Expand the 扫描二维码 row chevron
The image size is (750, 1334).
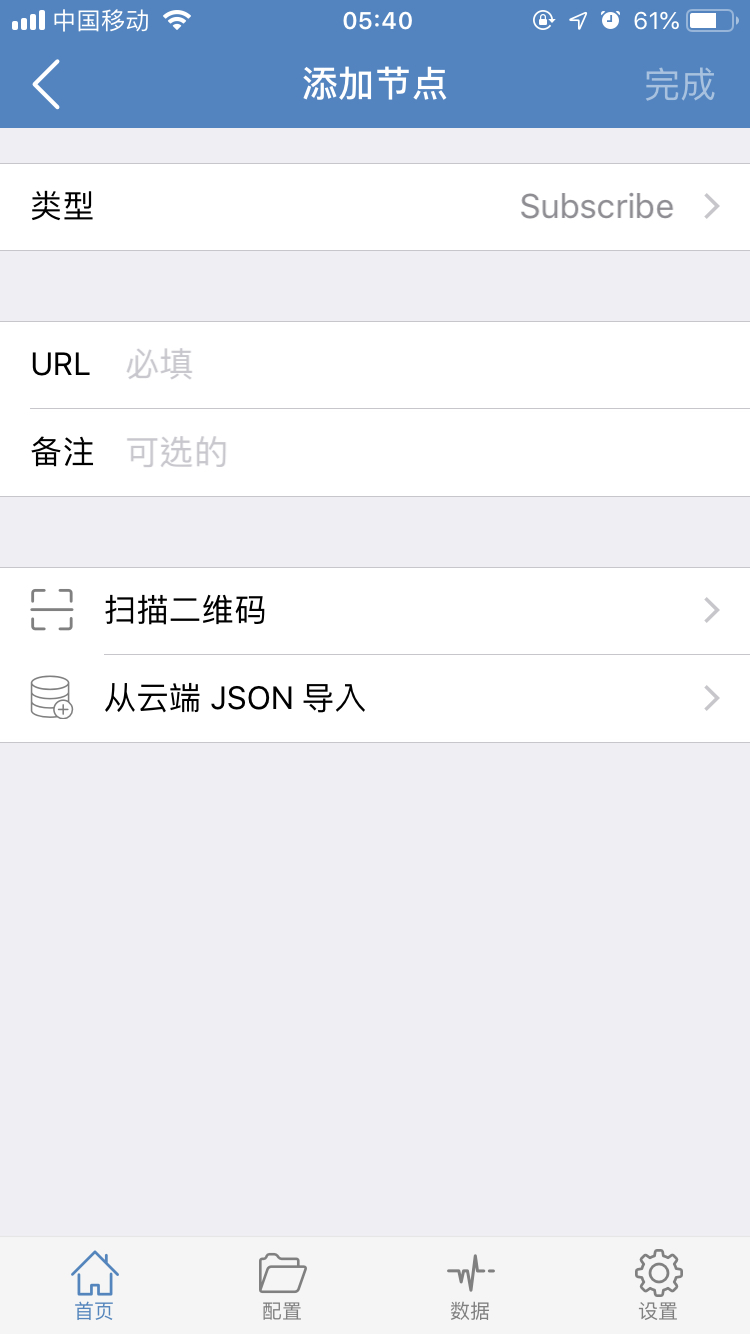tap(710, 610)
